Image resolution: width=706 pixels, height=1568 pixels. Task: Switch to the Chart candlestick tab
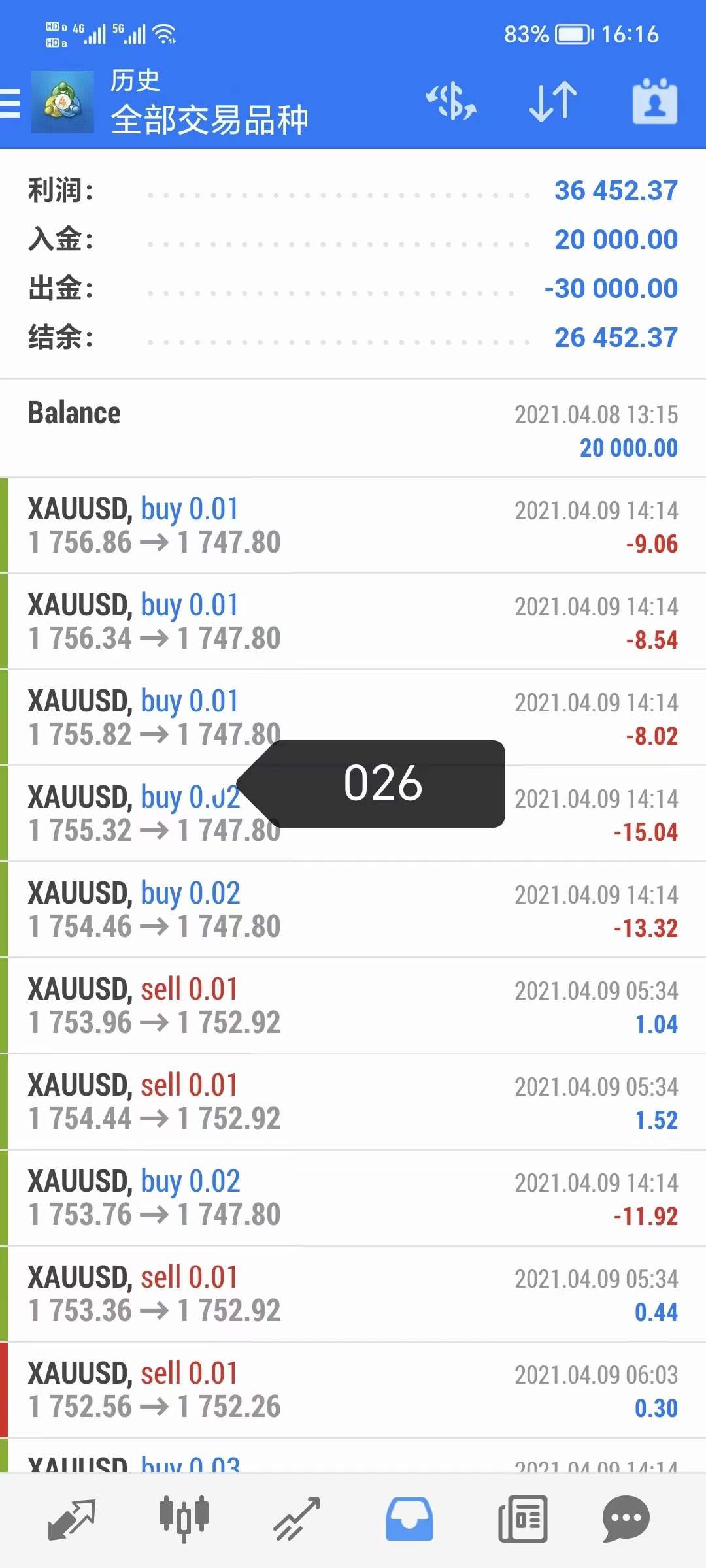tap(184, 1519)
